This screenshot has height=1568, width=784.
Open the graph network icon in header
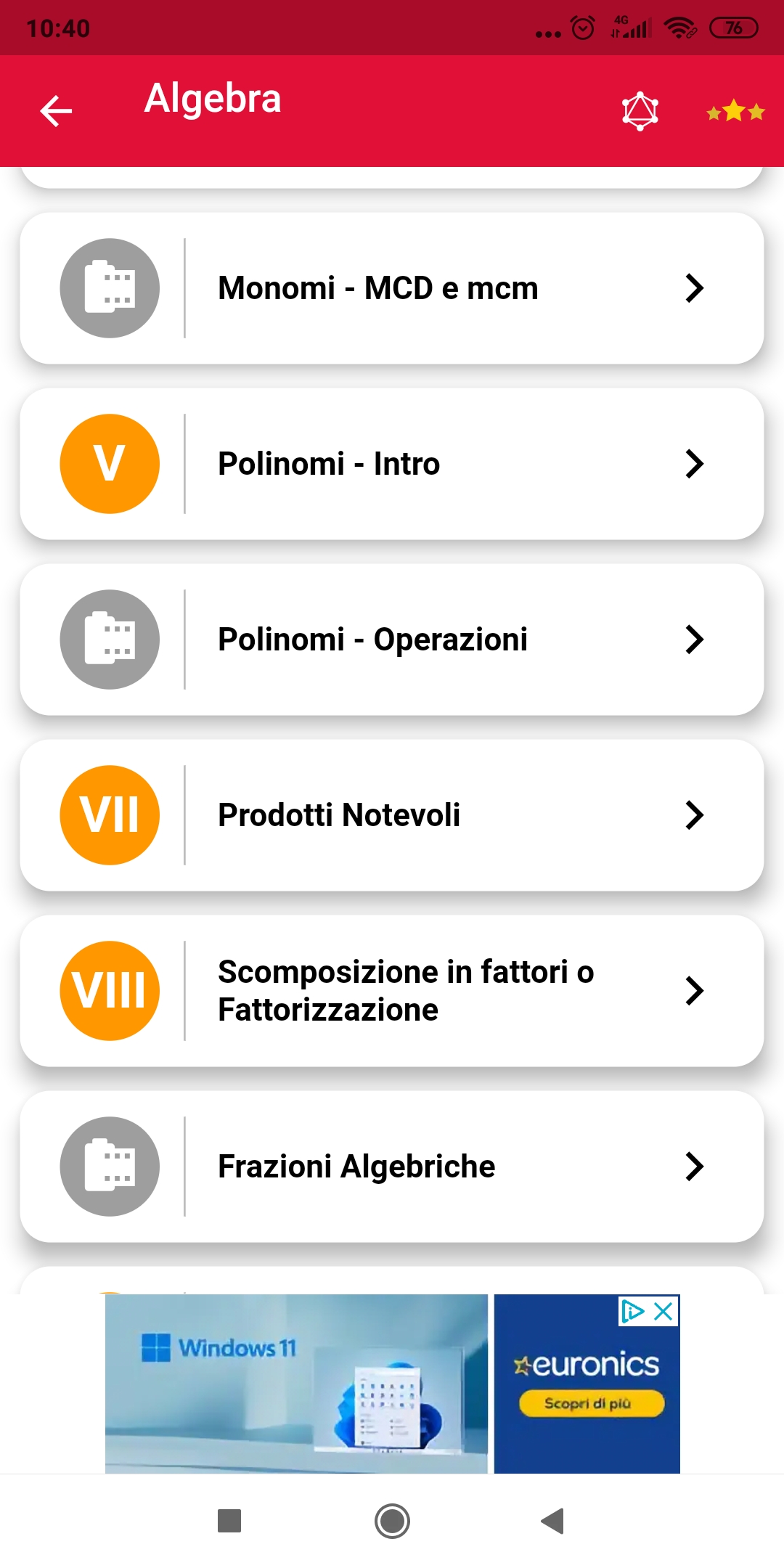pos(640,111)
